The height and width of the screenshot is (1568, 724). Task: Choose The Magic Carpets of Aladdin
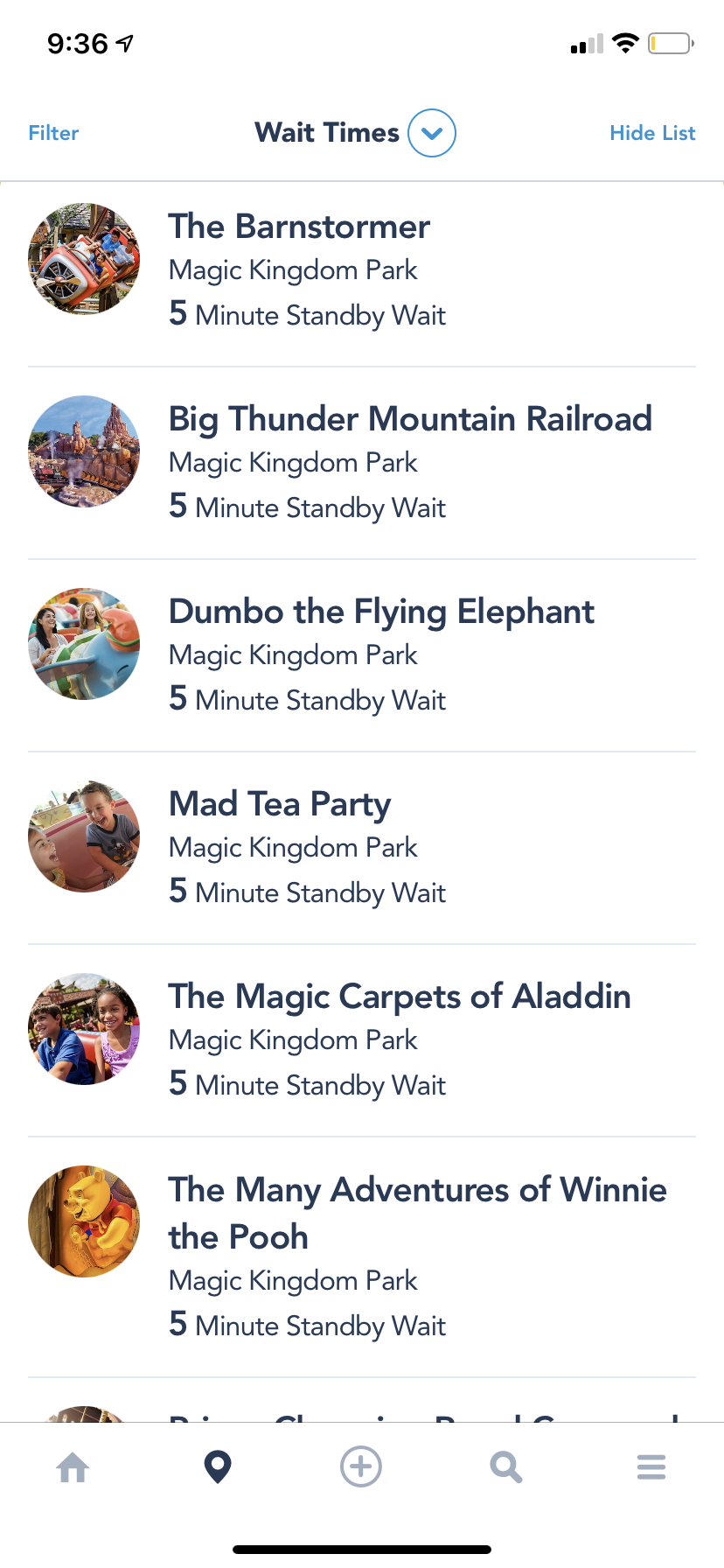point(399,997)
